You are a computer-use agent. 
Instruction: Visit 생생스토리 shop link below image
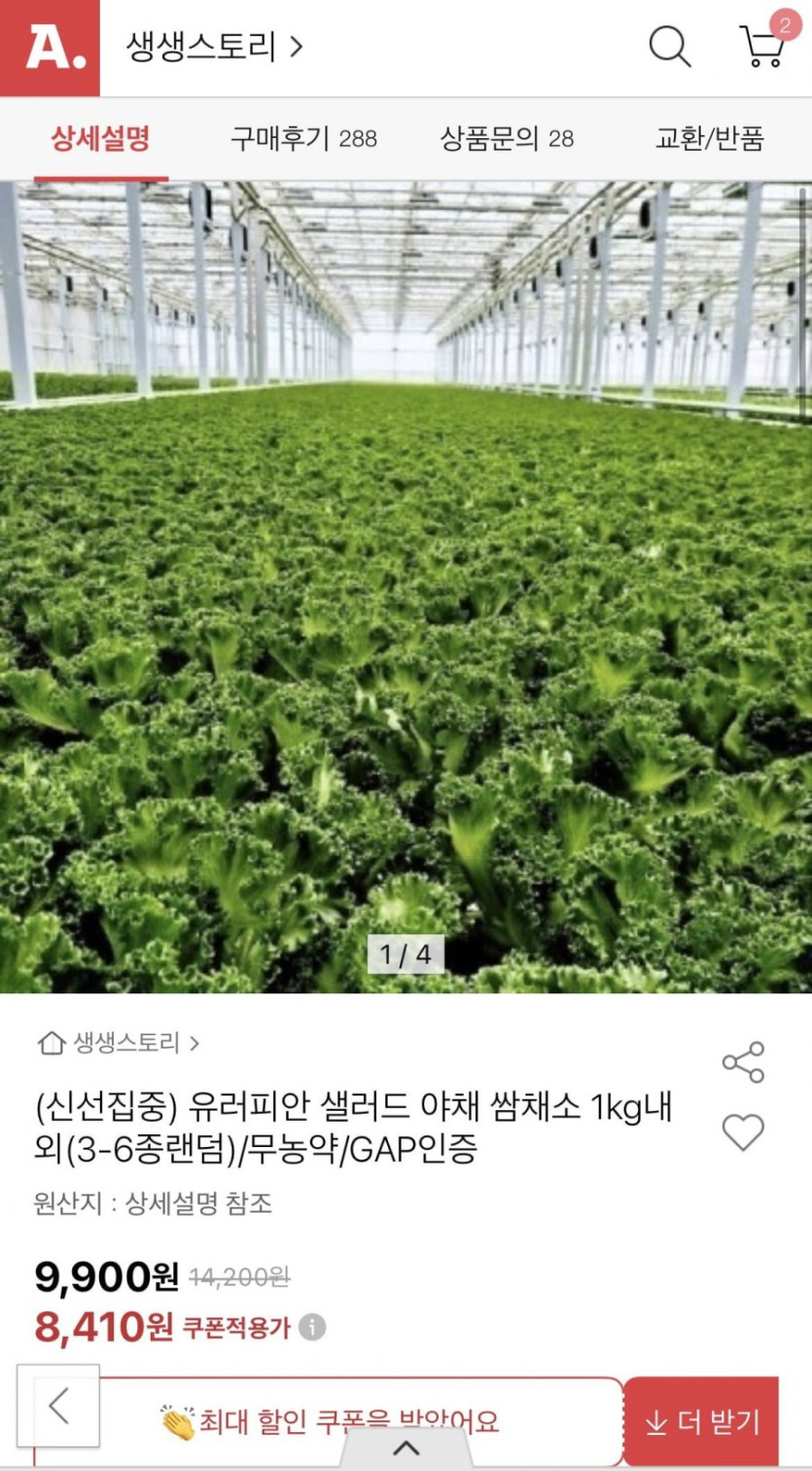[119, 1044]
